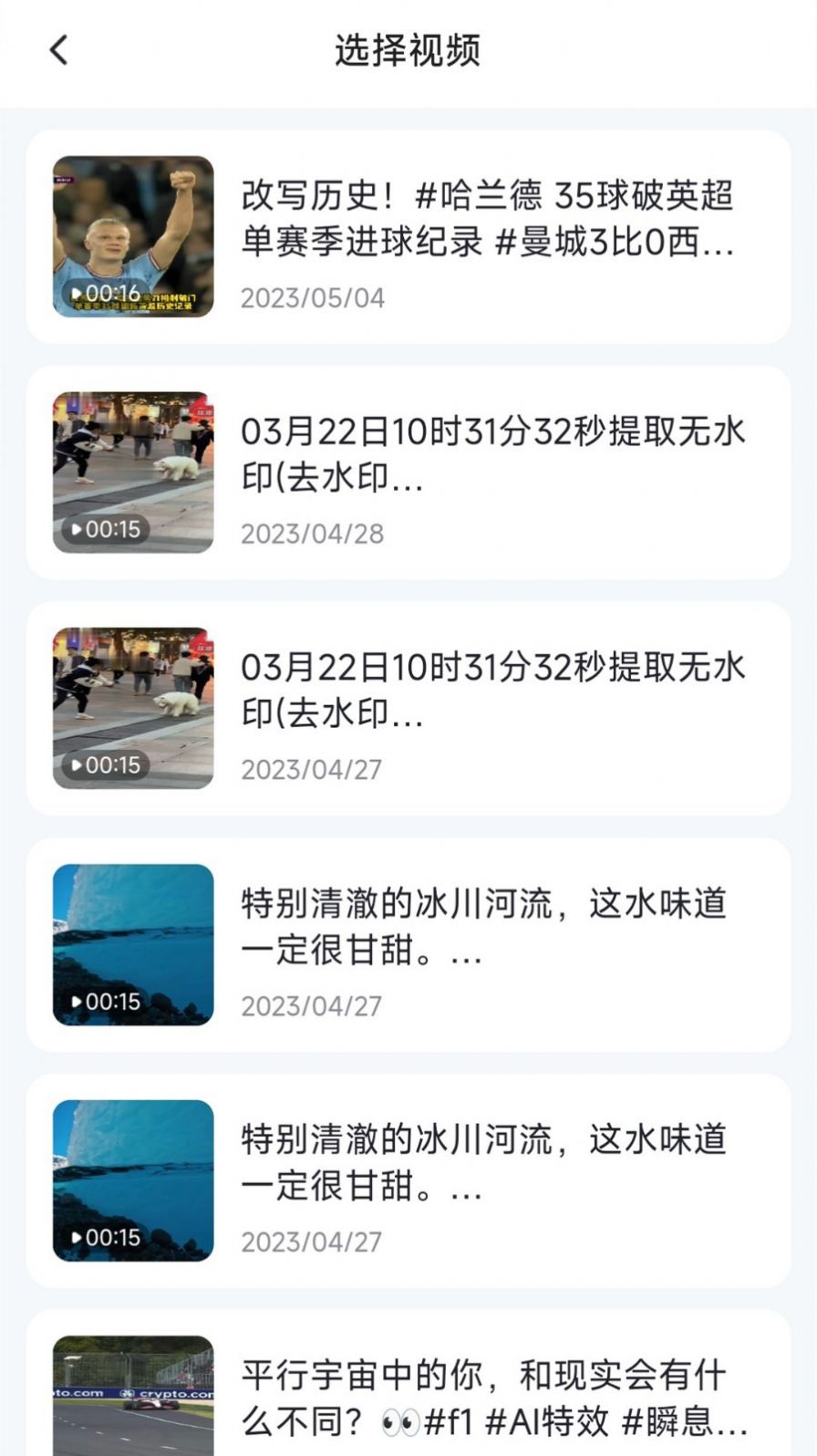Tap the 选择视频 screen title
The height and width of the screenshot is (1456, 817).
click(x=408, y=50)
